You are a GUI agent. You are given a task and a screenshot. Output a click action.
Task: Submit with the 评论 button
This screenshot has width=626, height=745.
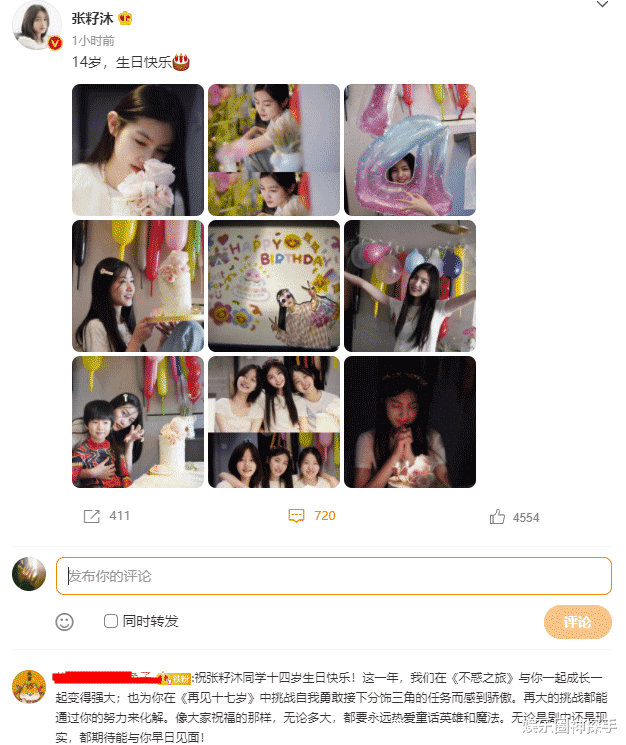577,622
